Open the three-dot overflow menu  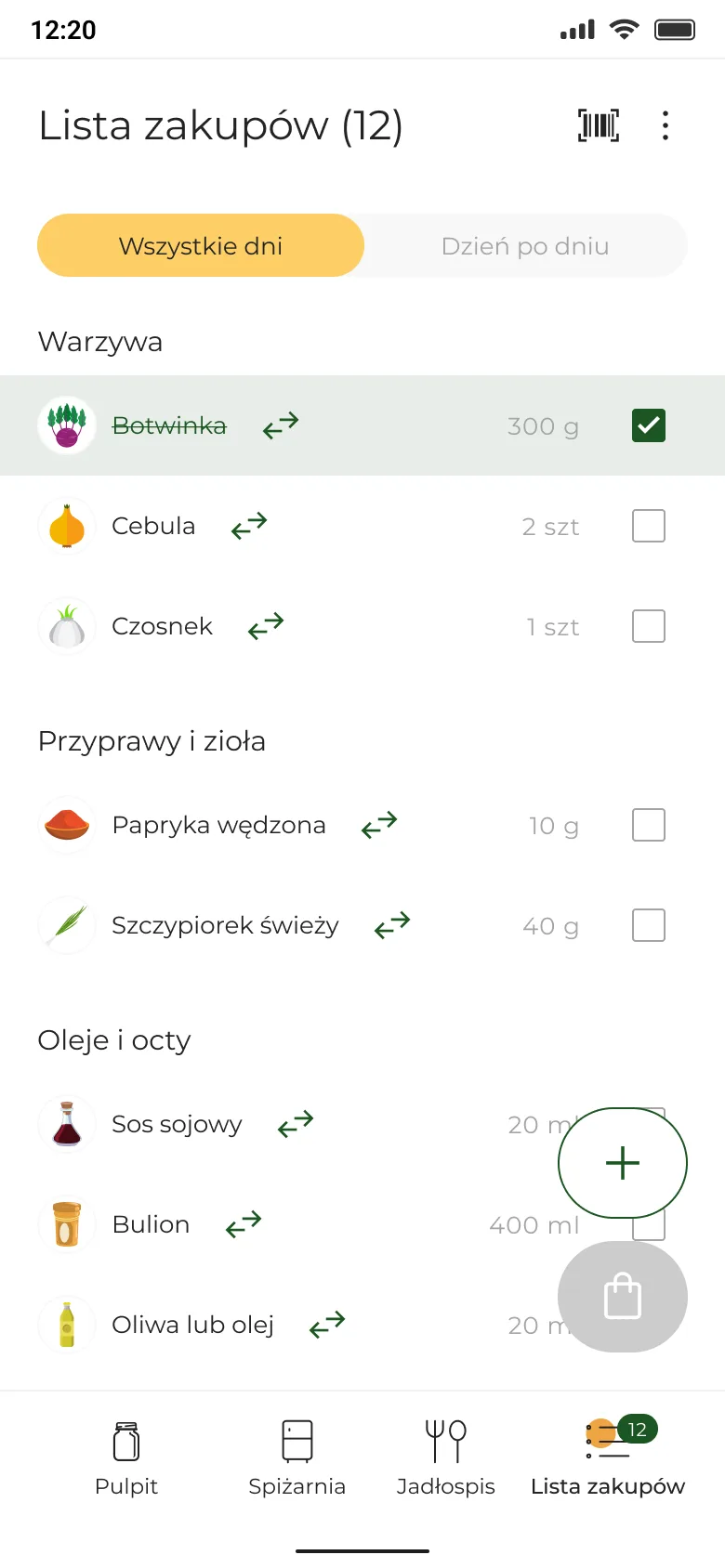coord(666,125)
